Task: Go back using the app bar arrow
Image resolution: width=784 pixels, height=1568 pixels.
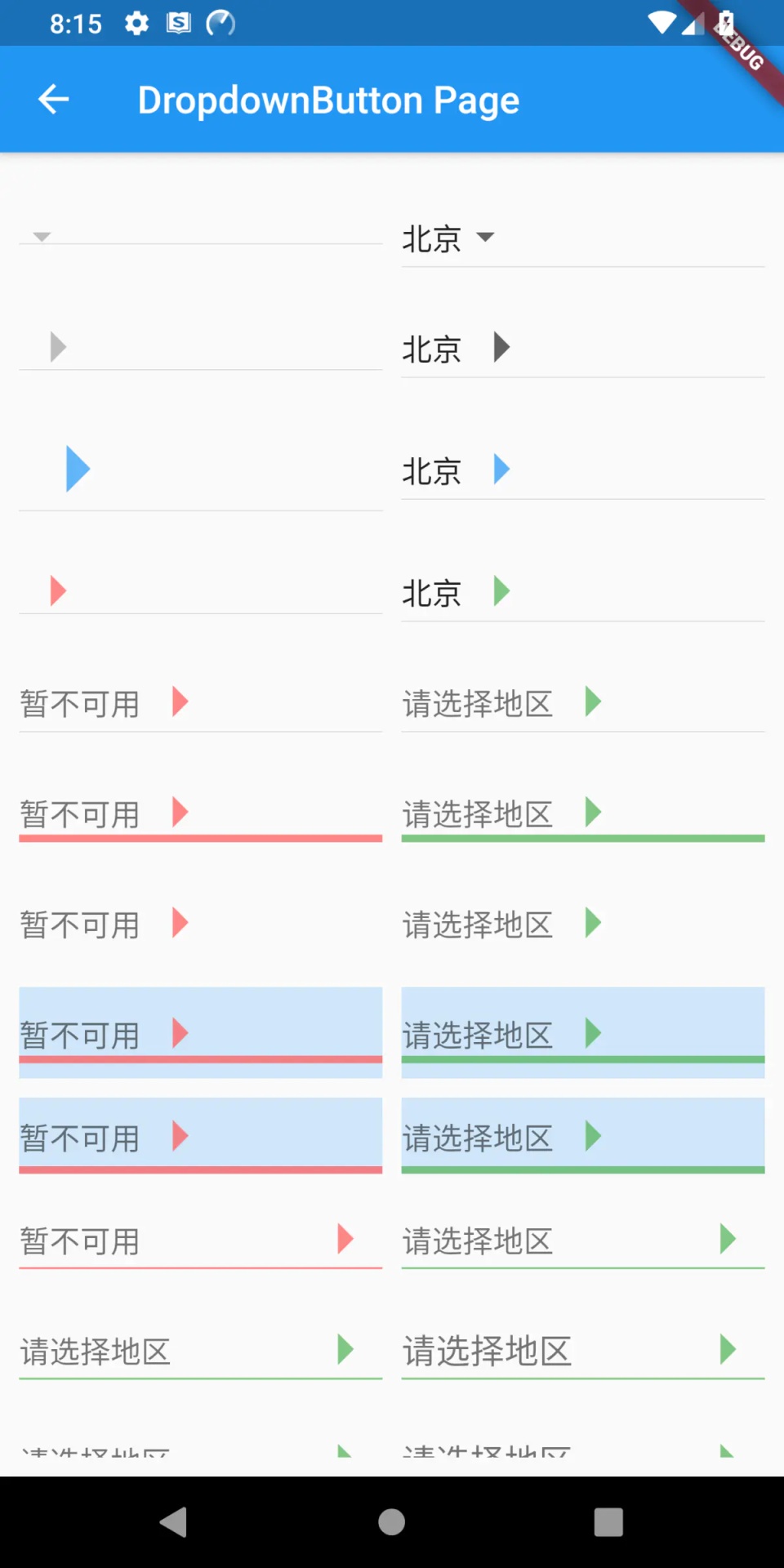Action: click(54, 100)
